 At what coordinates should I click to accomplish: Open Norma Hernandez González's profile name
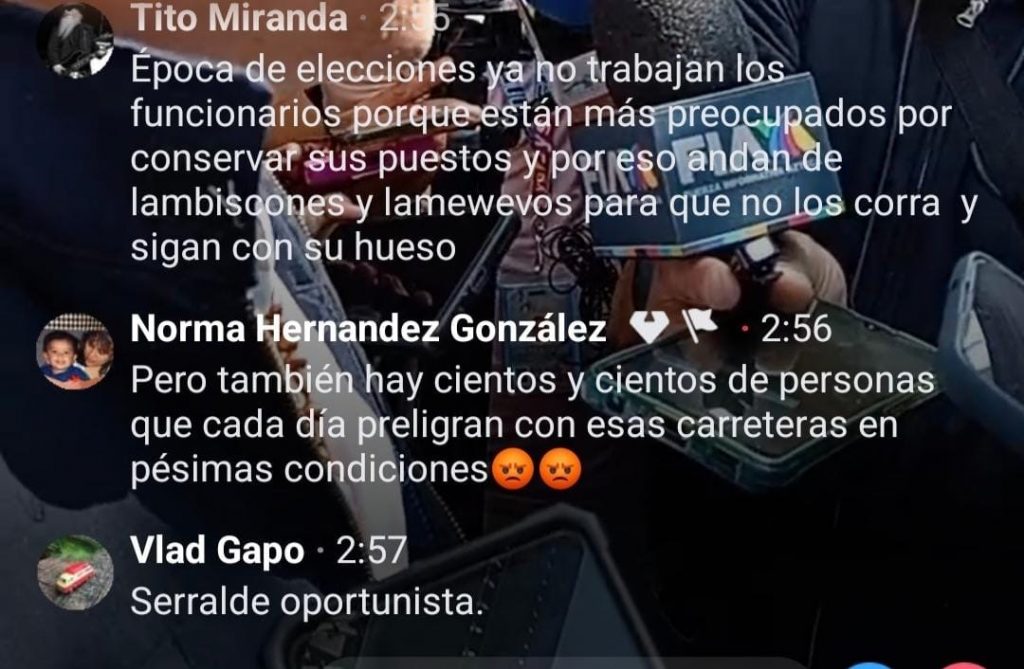(368, 329)
